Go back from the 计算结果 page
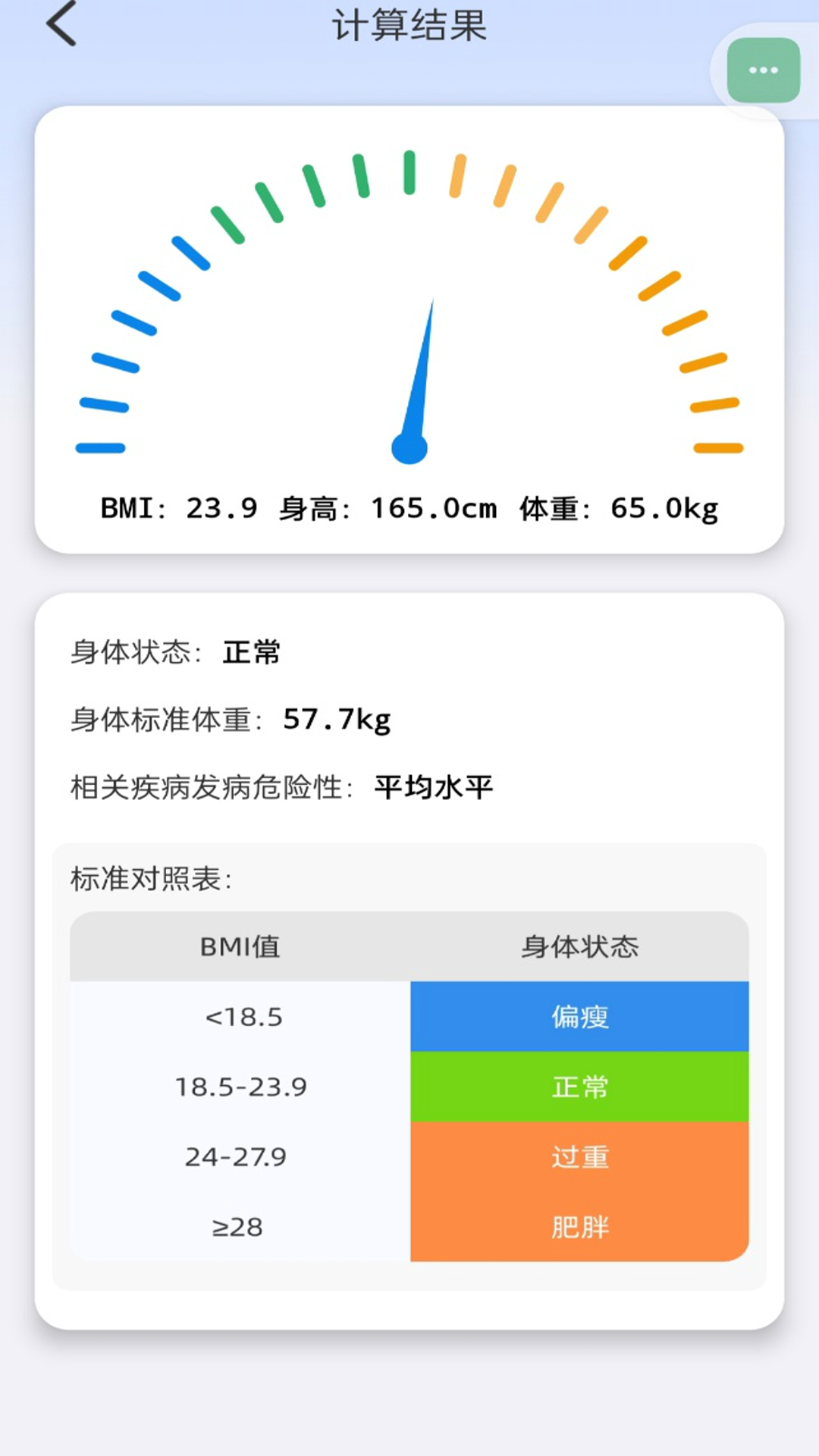The width and height of the screenshot is (819, 1456). [x=62, y=24]
